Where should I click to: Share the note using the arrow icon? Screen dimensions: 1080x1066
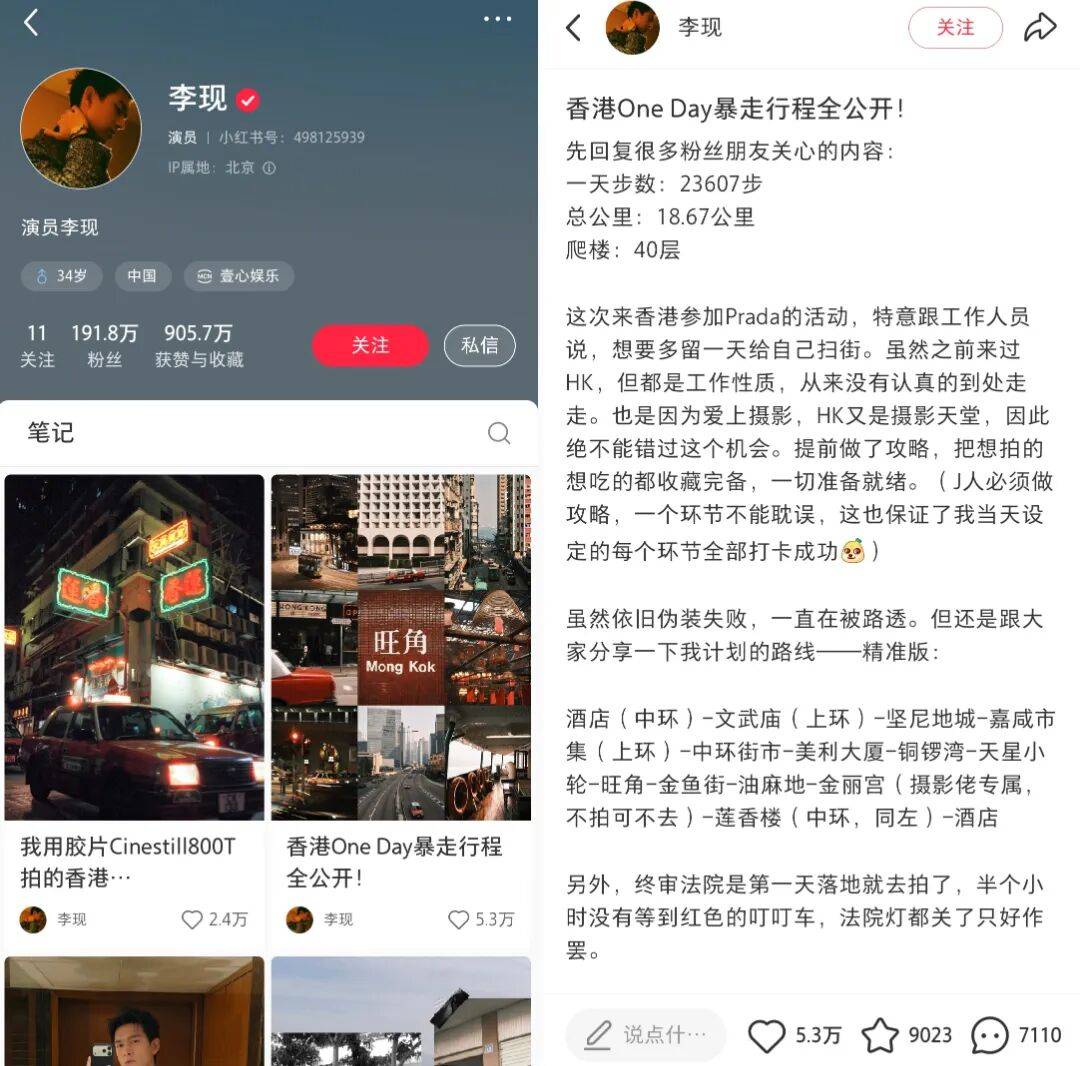[1040, 27]
